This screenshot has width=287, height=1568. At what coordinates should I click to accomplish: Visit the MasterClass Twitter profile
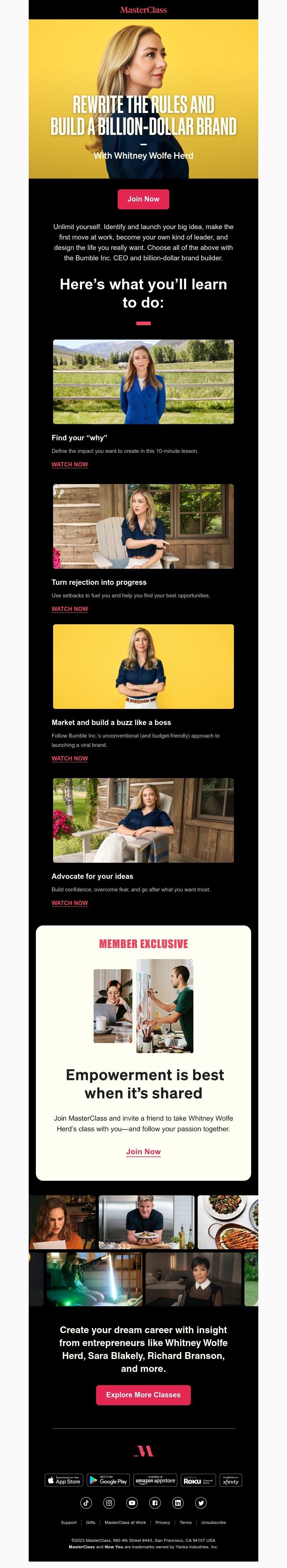(x=201, y=1503)
